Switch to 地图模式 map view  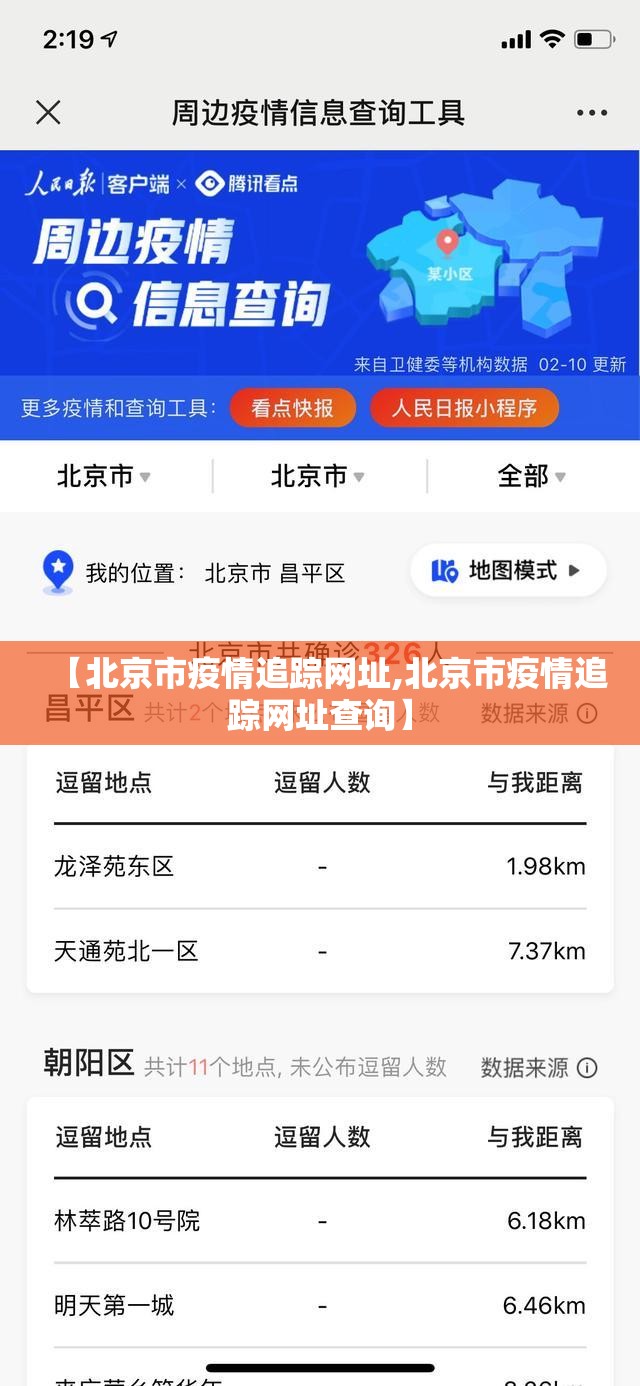508,571
